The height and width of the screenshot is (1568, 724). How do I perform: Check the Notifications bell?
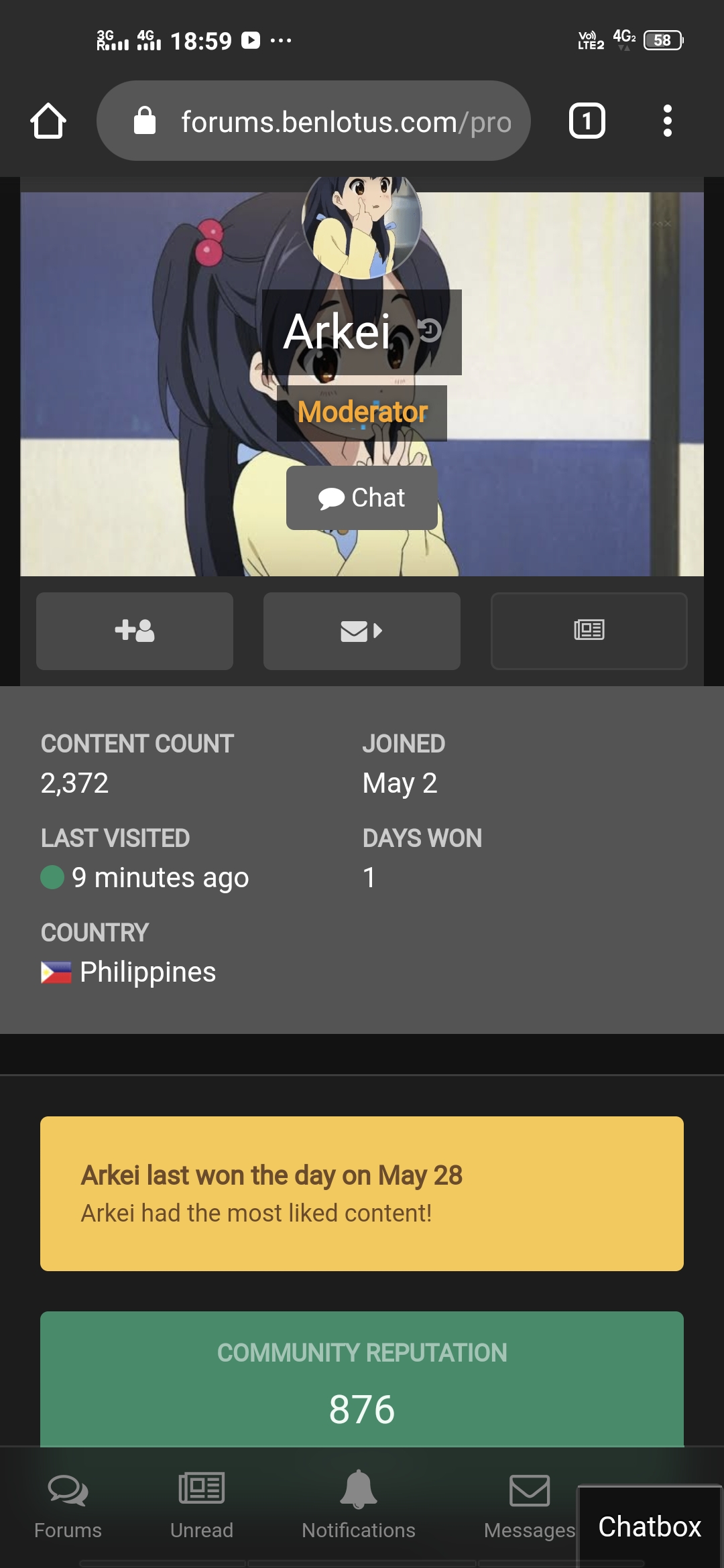(x=359, y=1504)
